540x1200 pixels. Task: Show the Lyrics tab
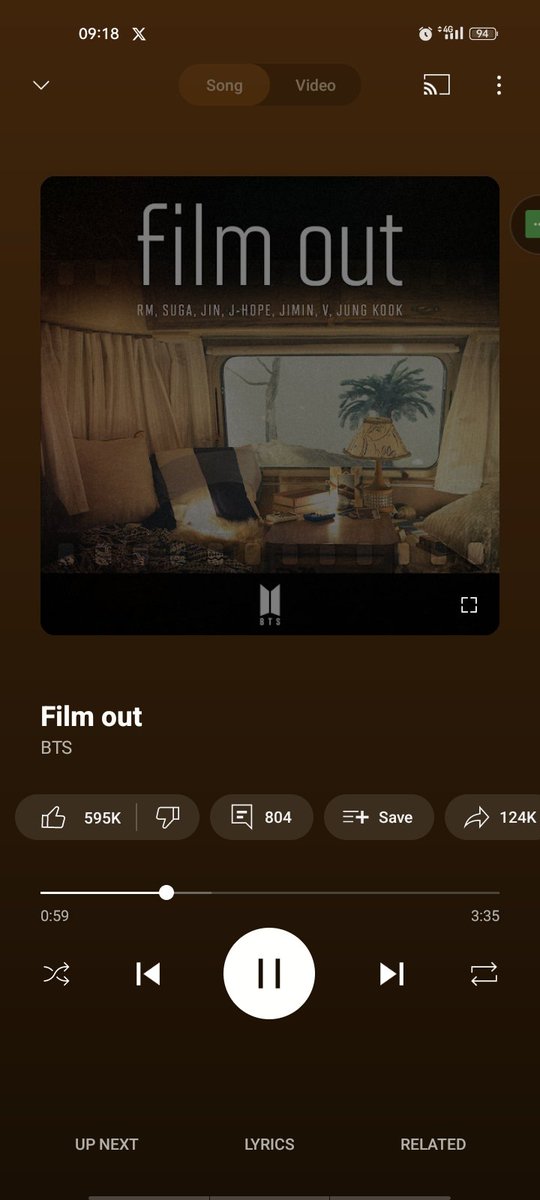(x=269, y=1144)
